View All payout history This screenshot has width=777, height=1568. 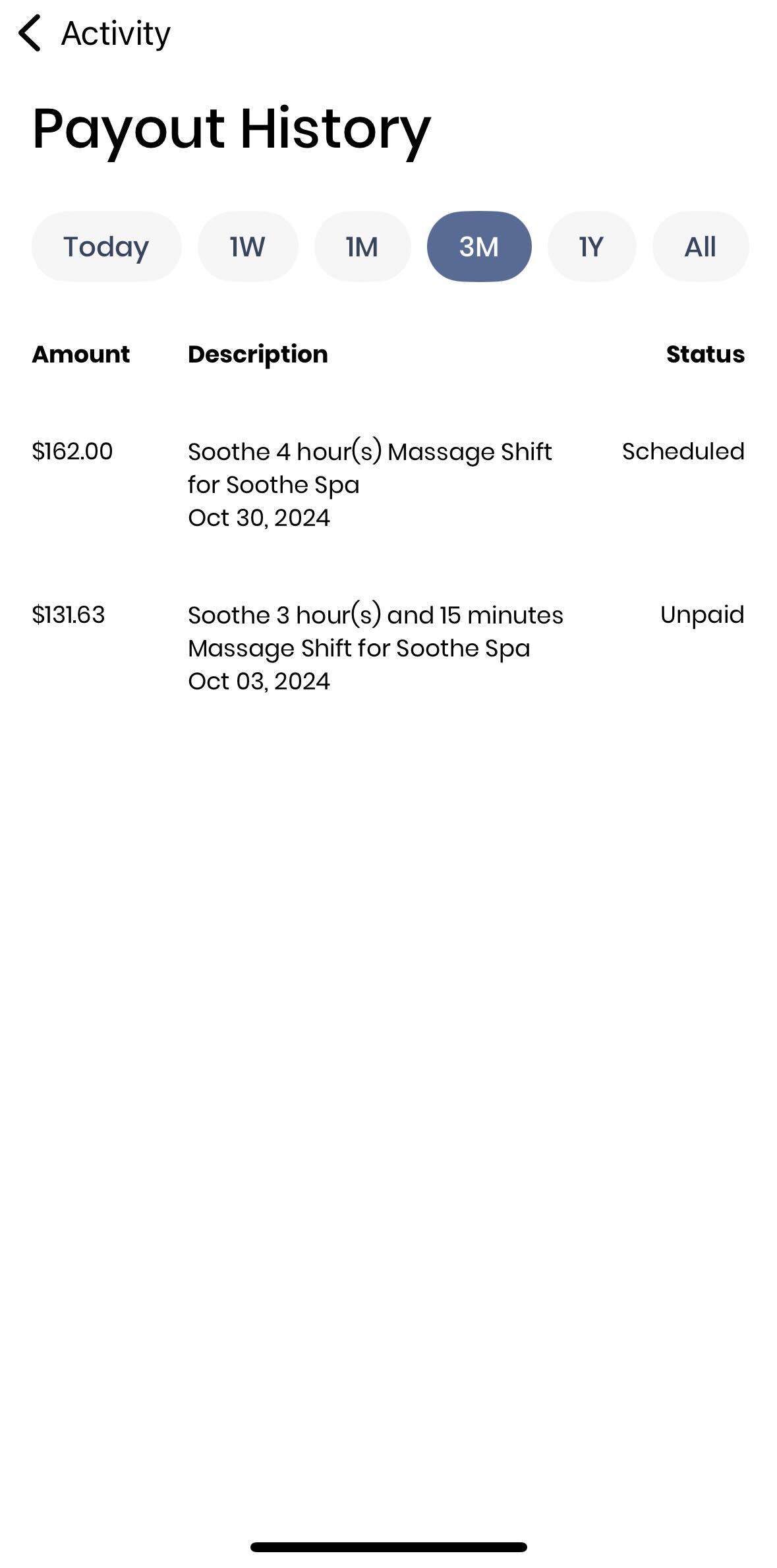(x=701, y=247)
